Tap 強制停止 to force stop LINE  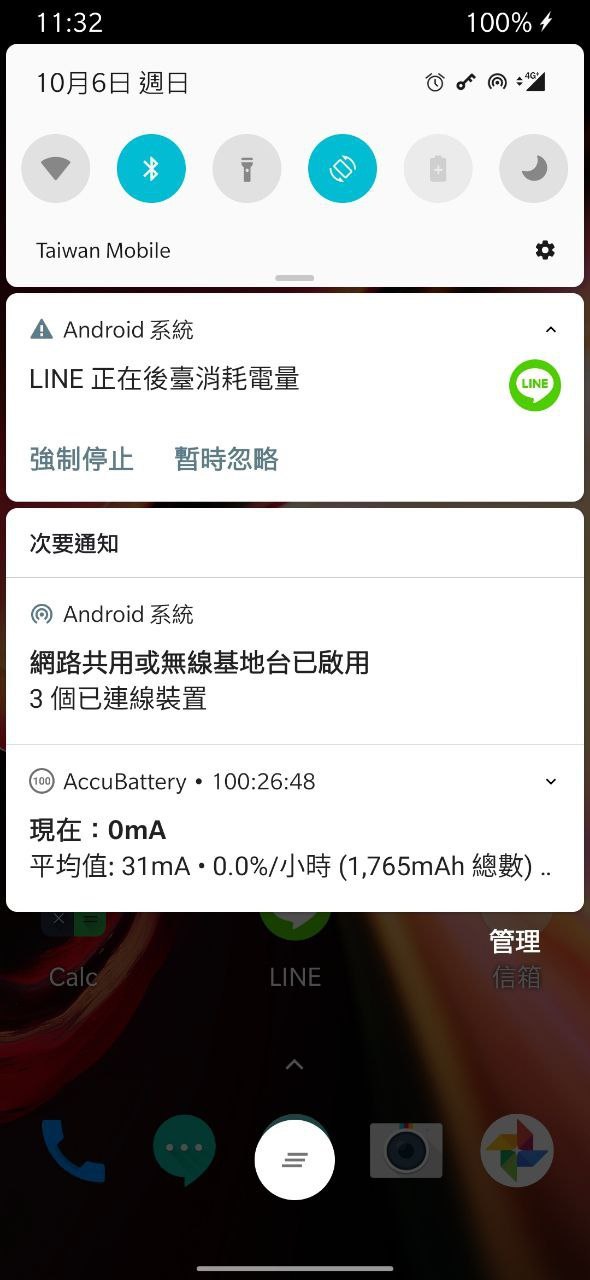82,460
